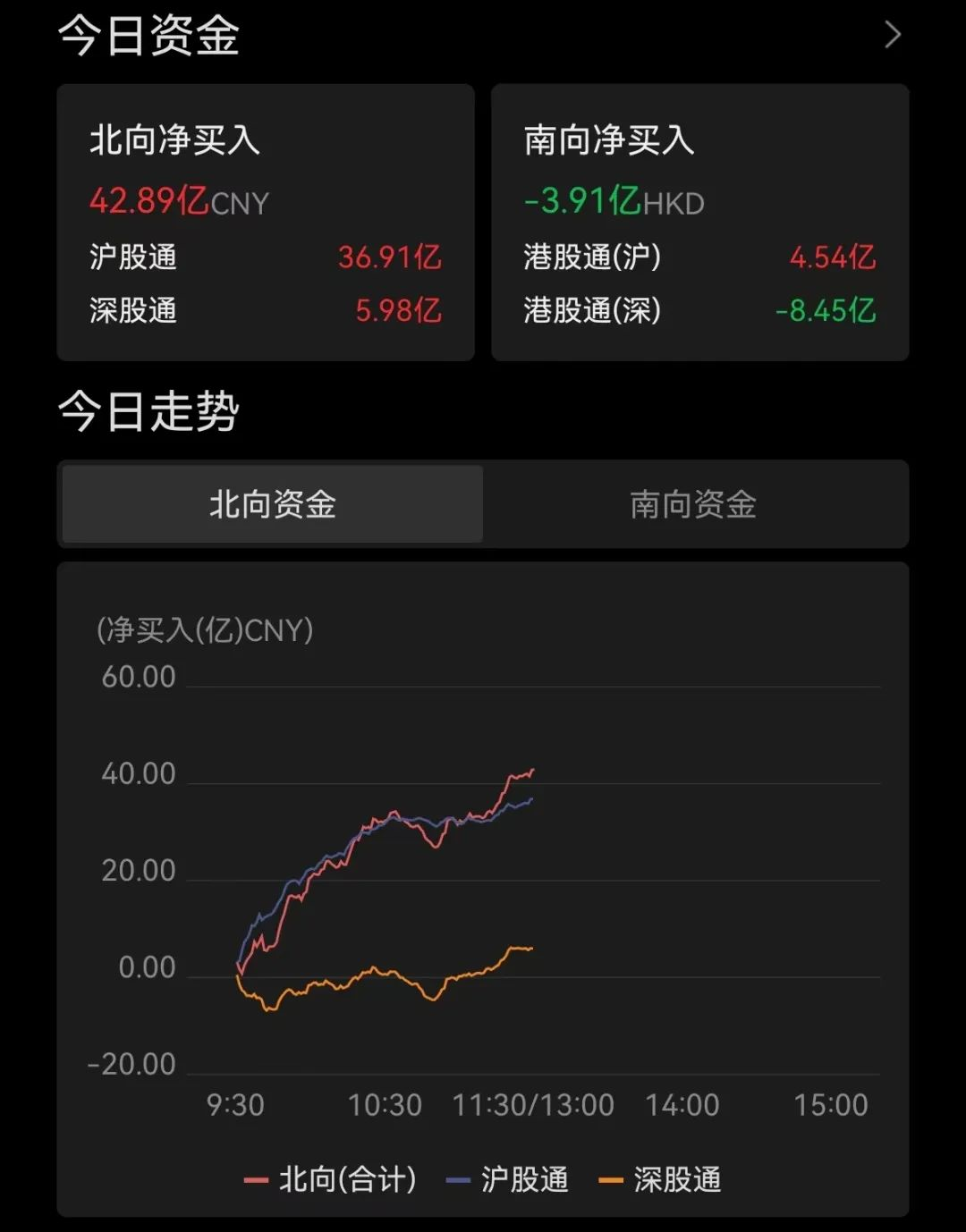Open 今日资金 details via the chevron arrow
The height and width of the screenshot is (1232, 966).
pos(892,36)
